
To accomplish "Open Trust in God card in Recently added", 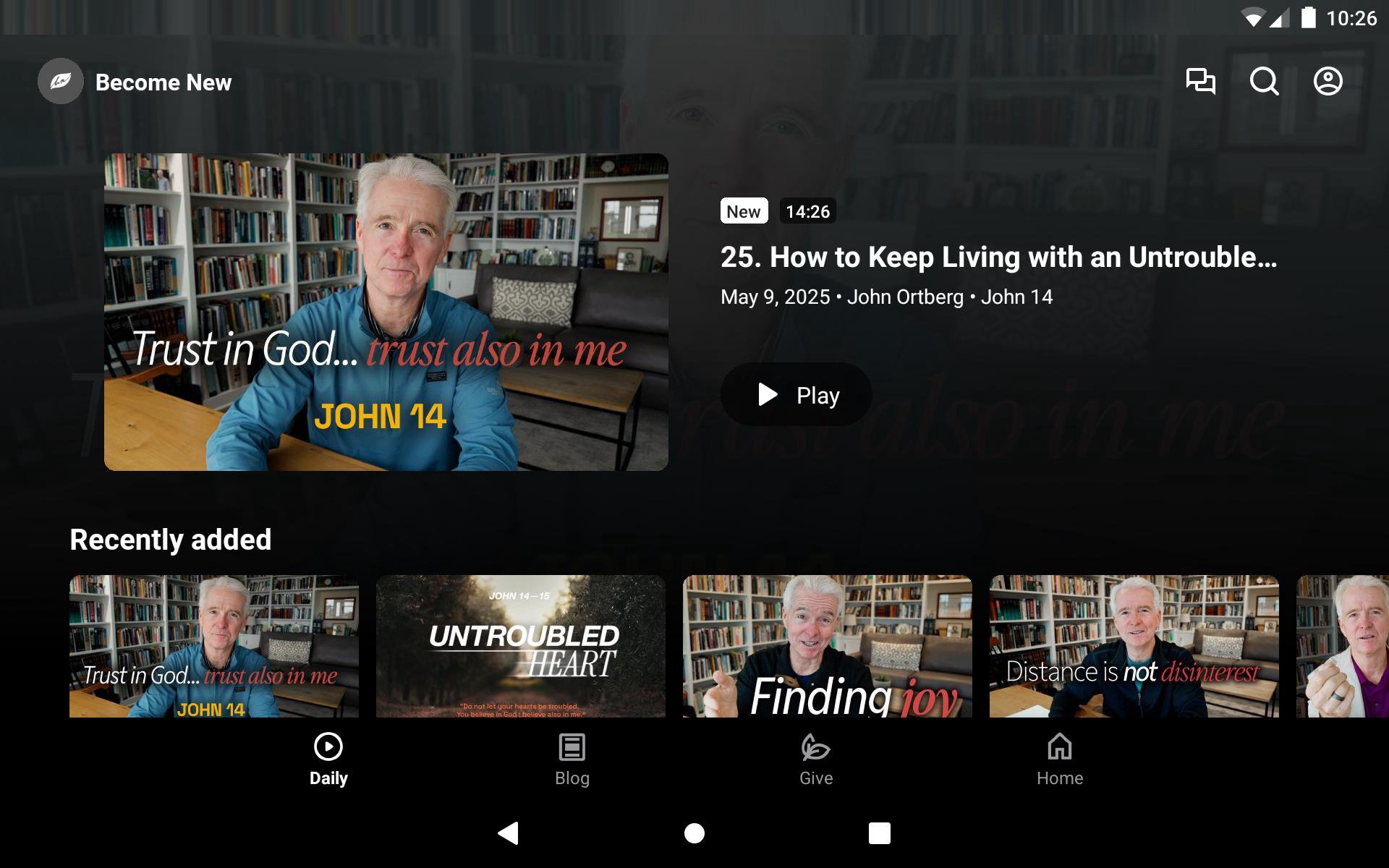I will point(213,646).
